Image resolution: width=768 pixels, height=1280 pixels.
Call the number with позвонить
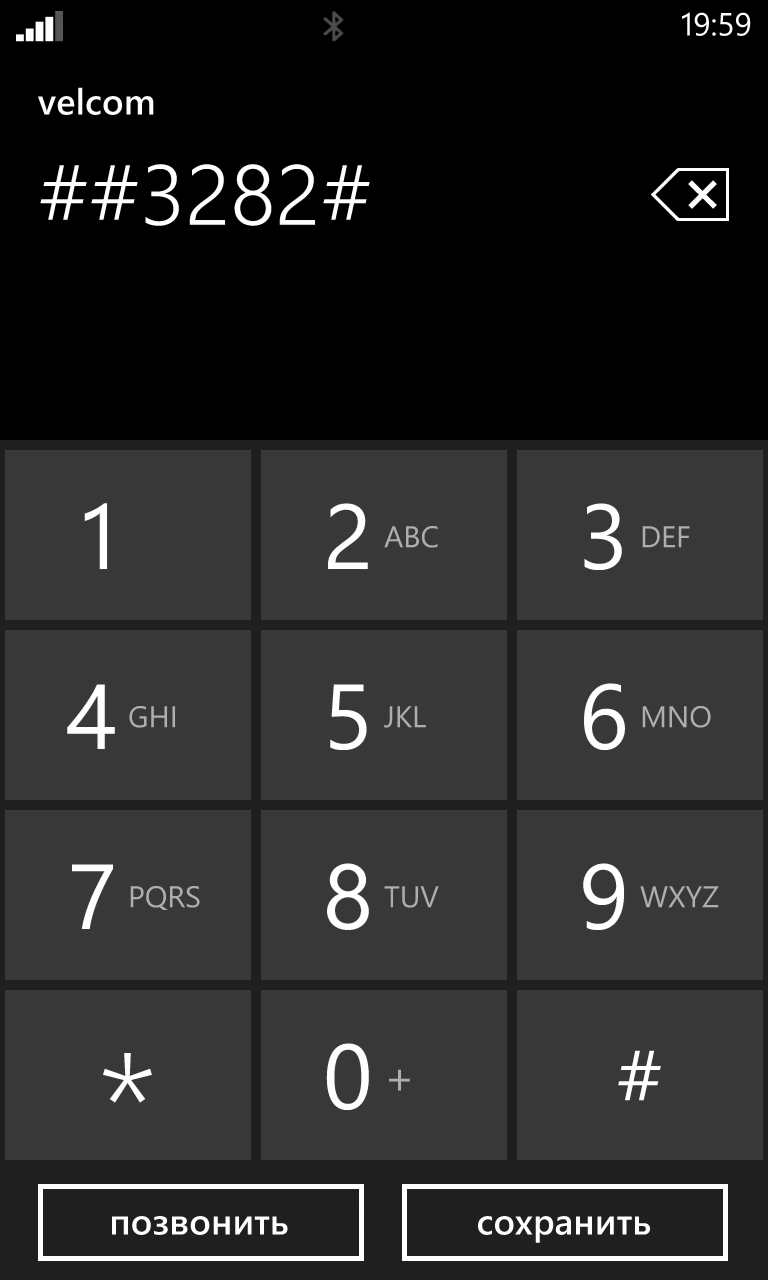pyautogui.click(x=201, y=1222)
